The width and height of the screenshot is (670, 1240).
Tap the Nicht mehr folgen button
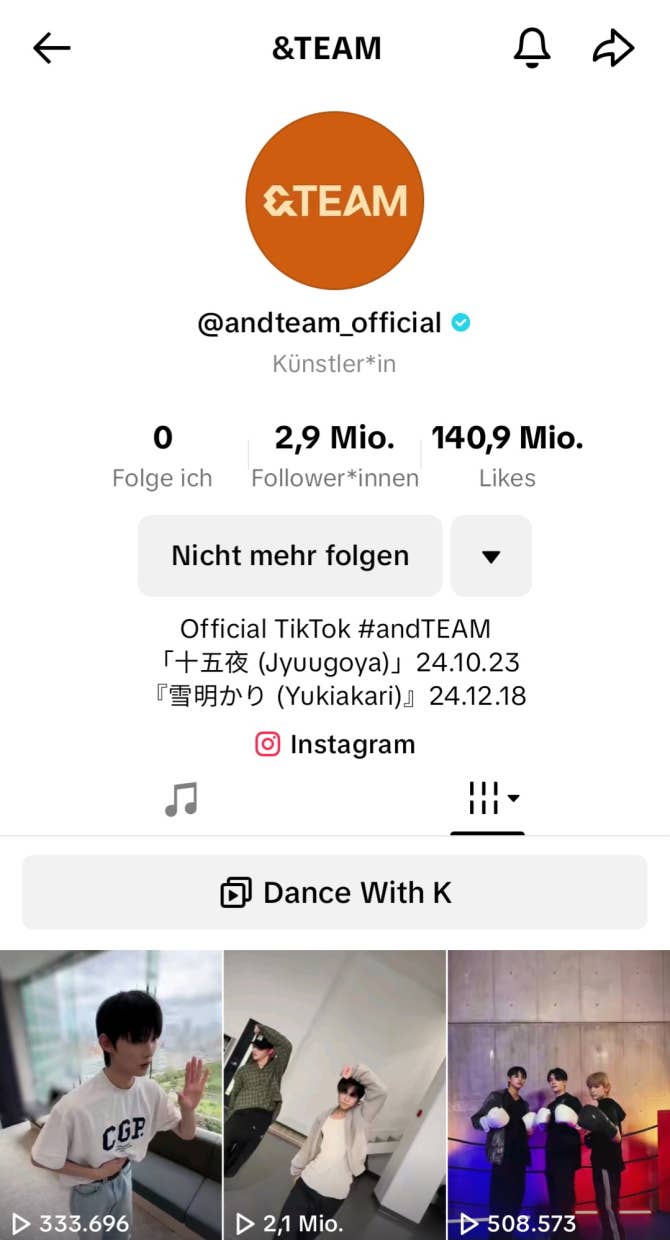pos(290,556)
